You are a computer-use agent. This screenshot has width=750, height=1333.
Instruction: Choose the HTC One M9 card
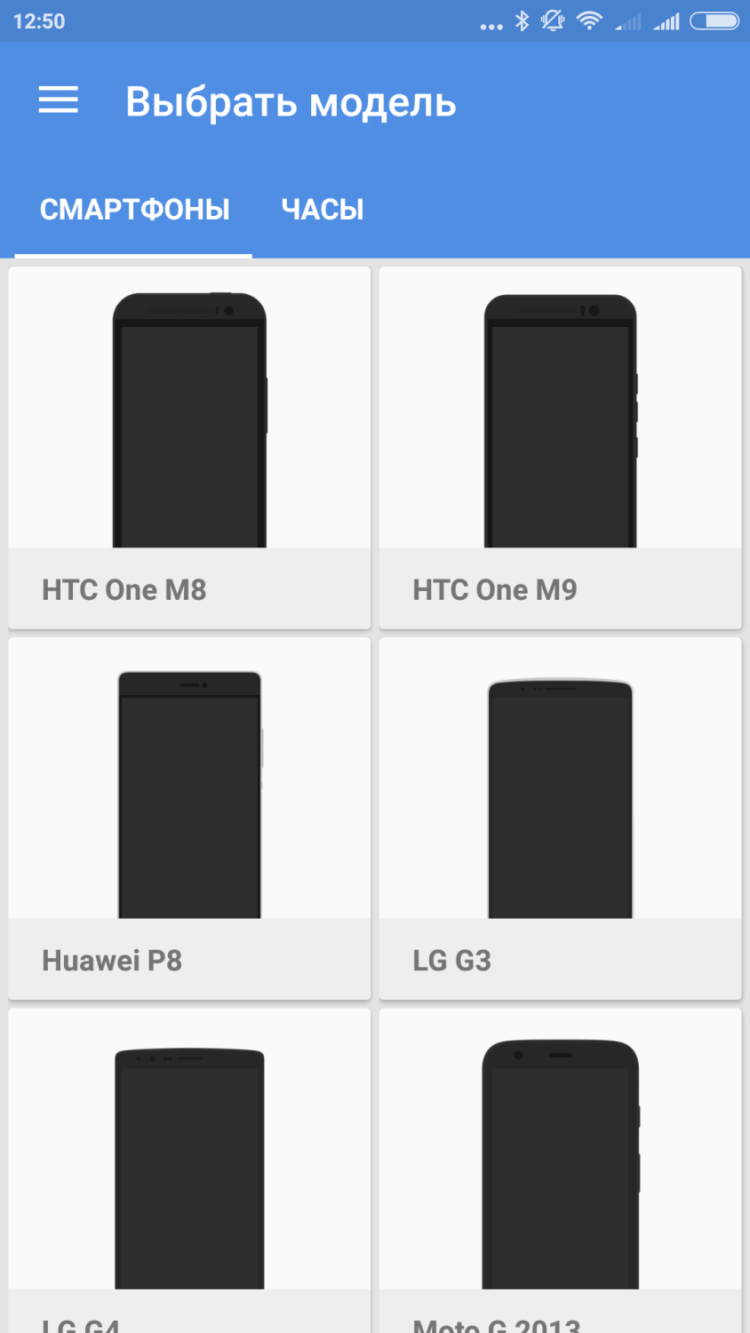click(560, 447)
